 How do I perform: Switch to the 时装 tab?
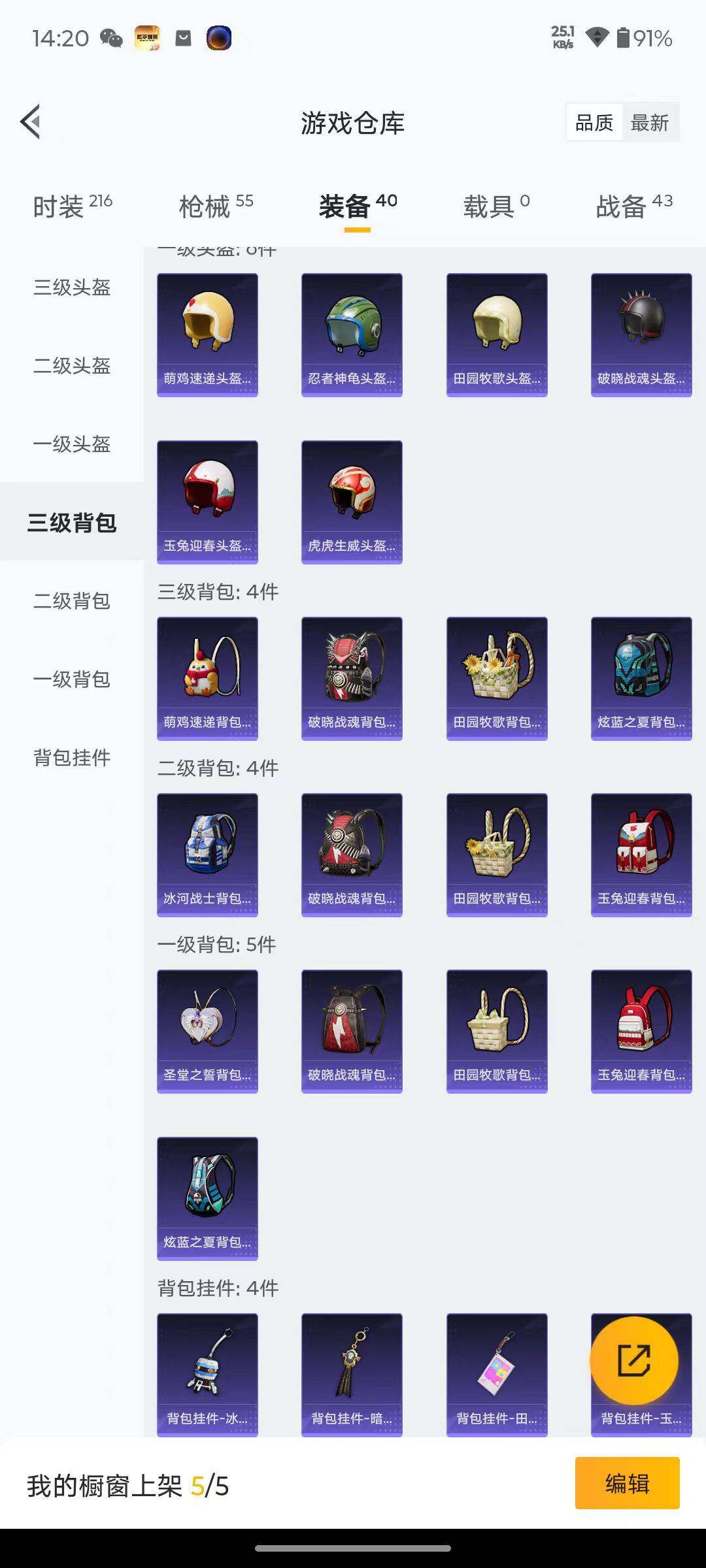coord(73,206)
